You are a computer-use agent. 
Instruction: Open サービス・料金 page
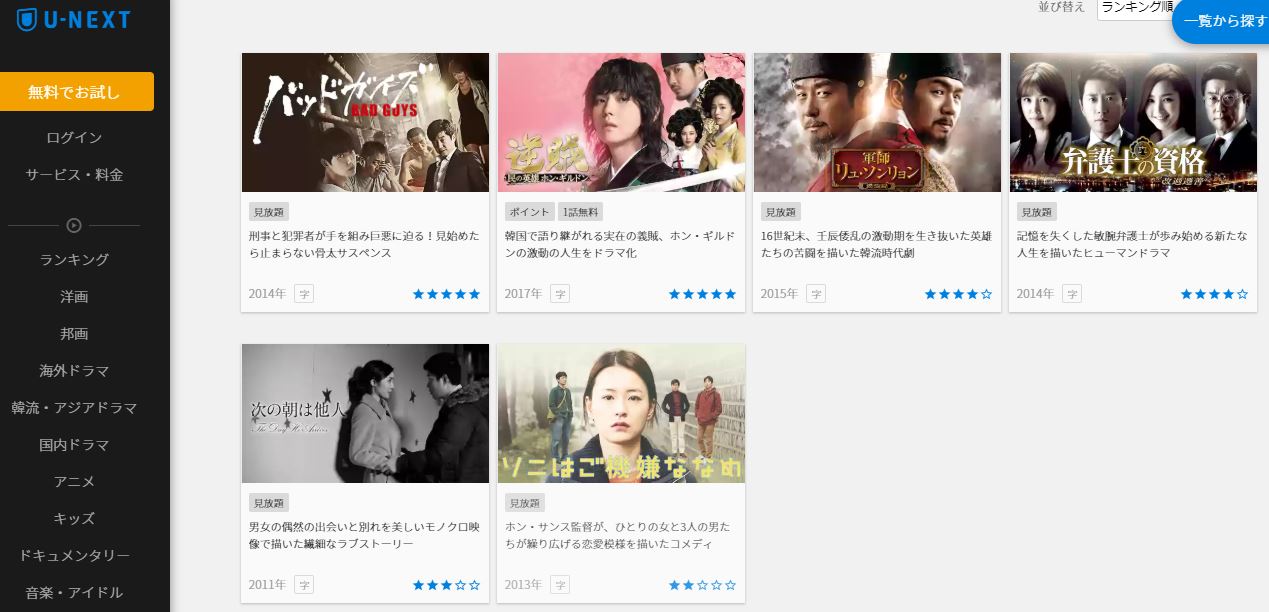tap(75, 174)
